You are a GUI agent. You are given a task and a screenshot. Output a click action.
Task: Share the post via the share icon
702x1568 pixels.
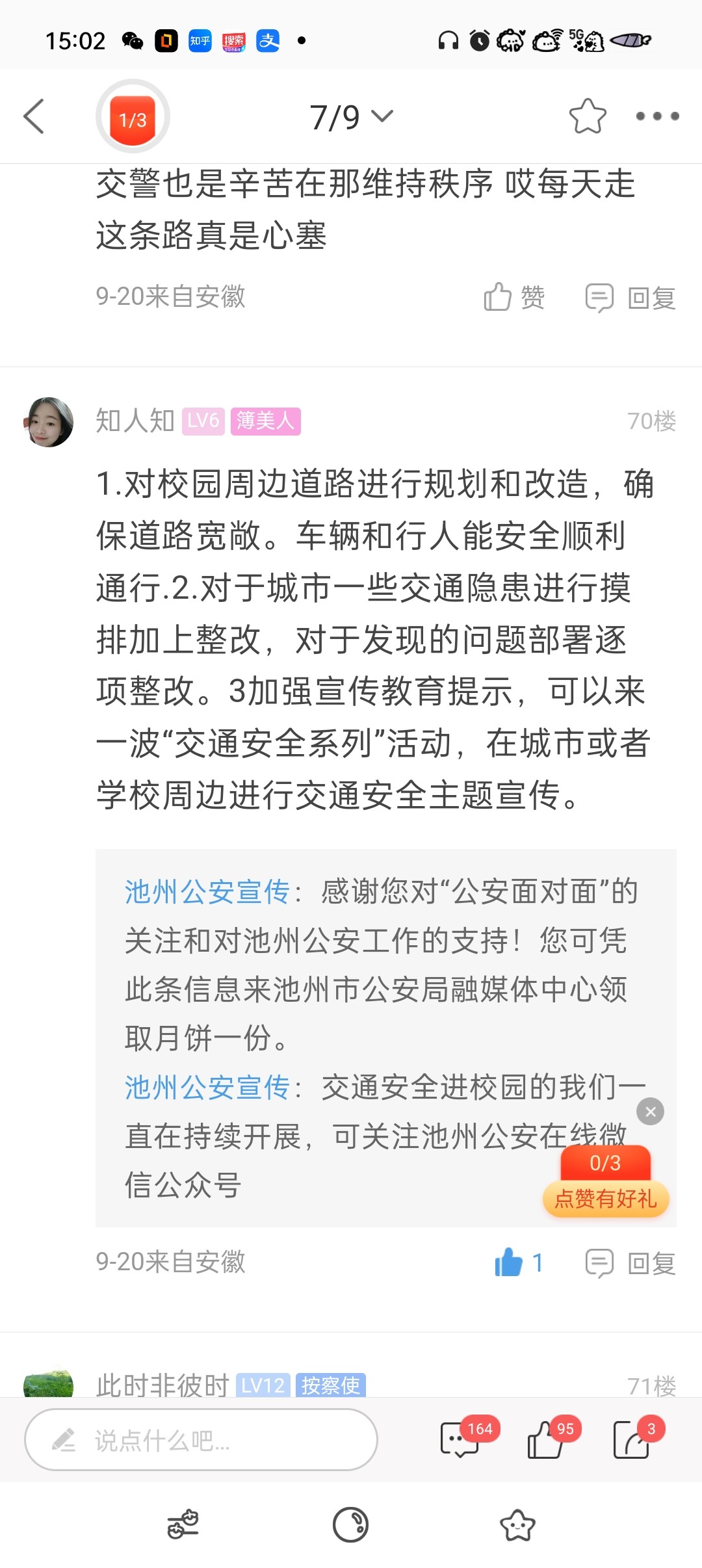(x=632, y=1439)
